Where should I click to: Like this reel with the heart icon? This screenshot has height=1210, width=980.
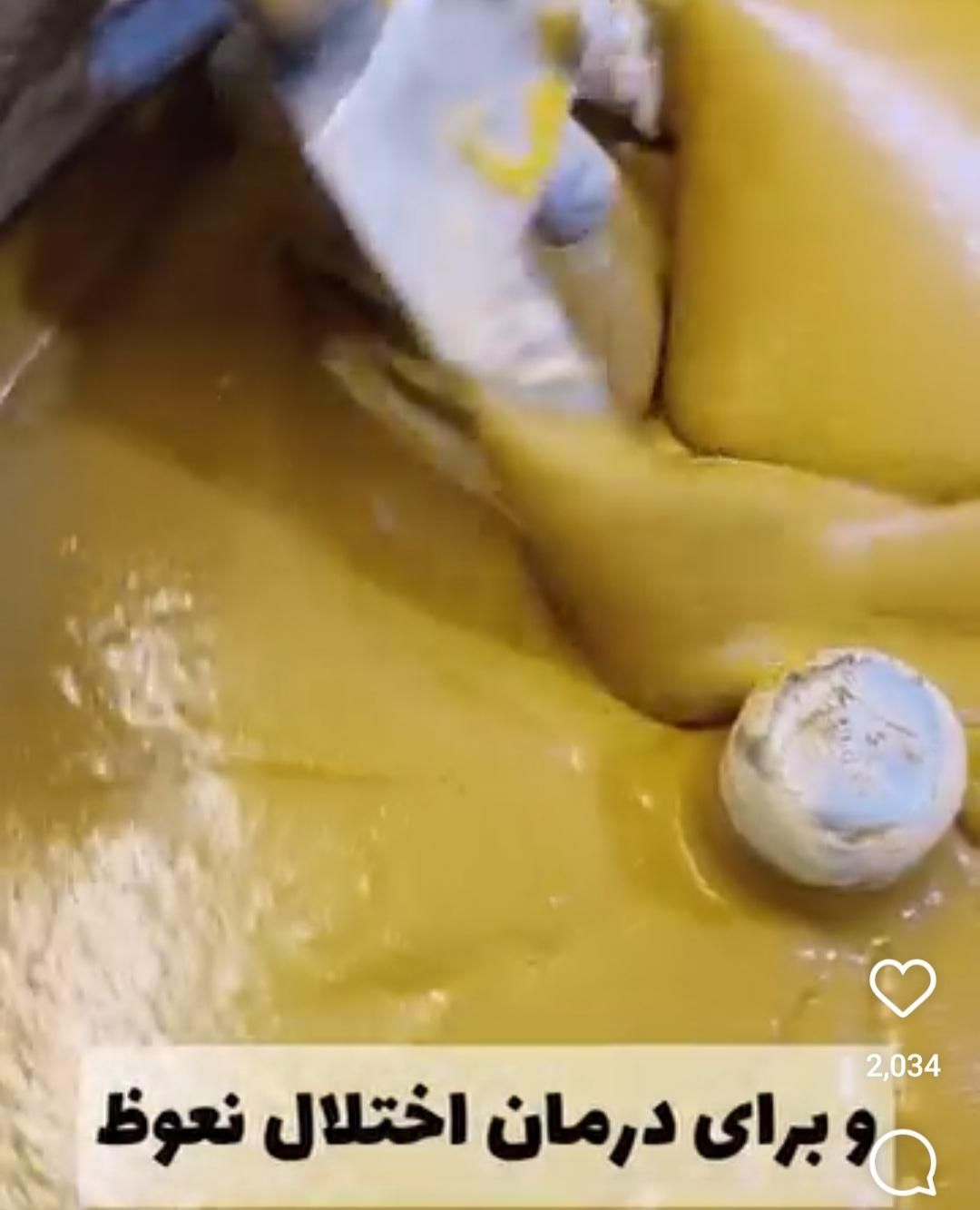903,989
